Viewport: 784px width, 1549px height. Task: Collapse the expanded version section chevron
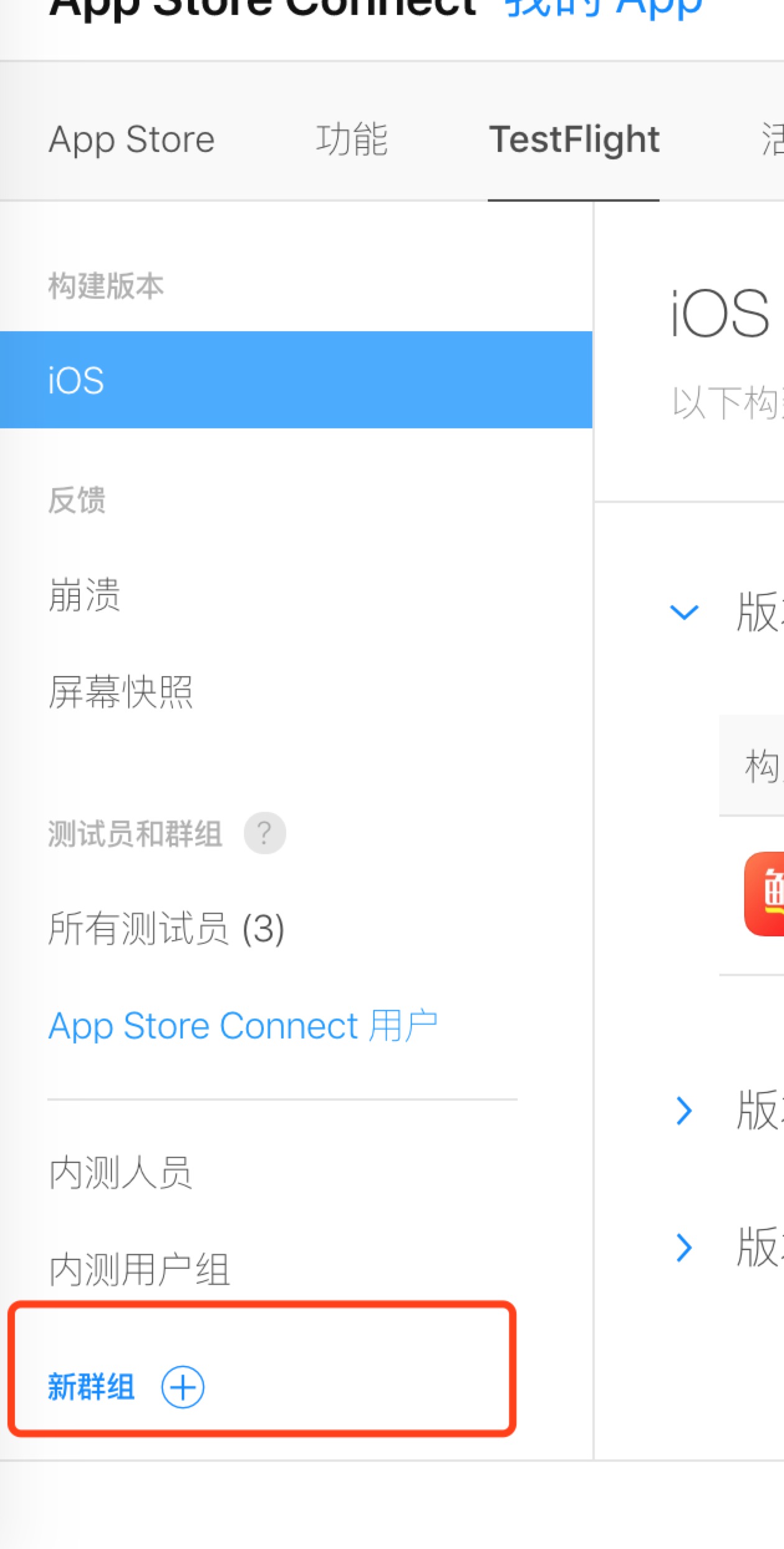[684, 613]
